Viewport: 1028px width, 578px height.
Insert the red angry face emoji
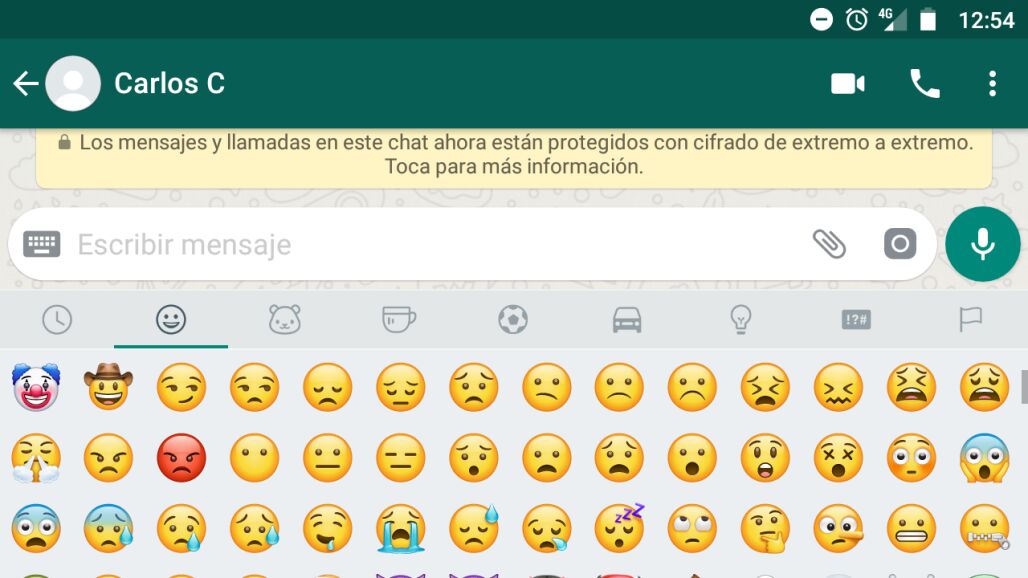coord(182,457)
